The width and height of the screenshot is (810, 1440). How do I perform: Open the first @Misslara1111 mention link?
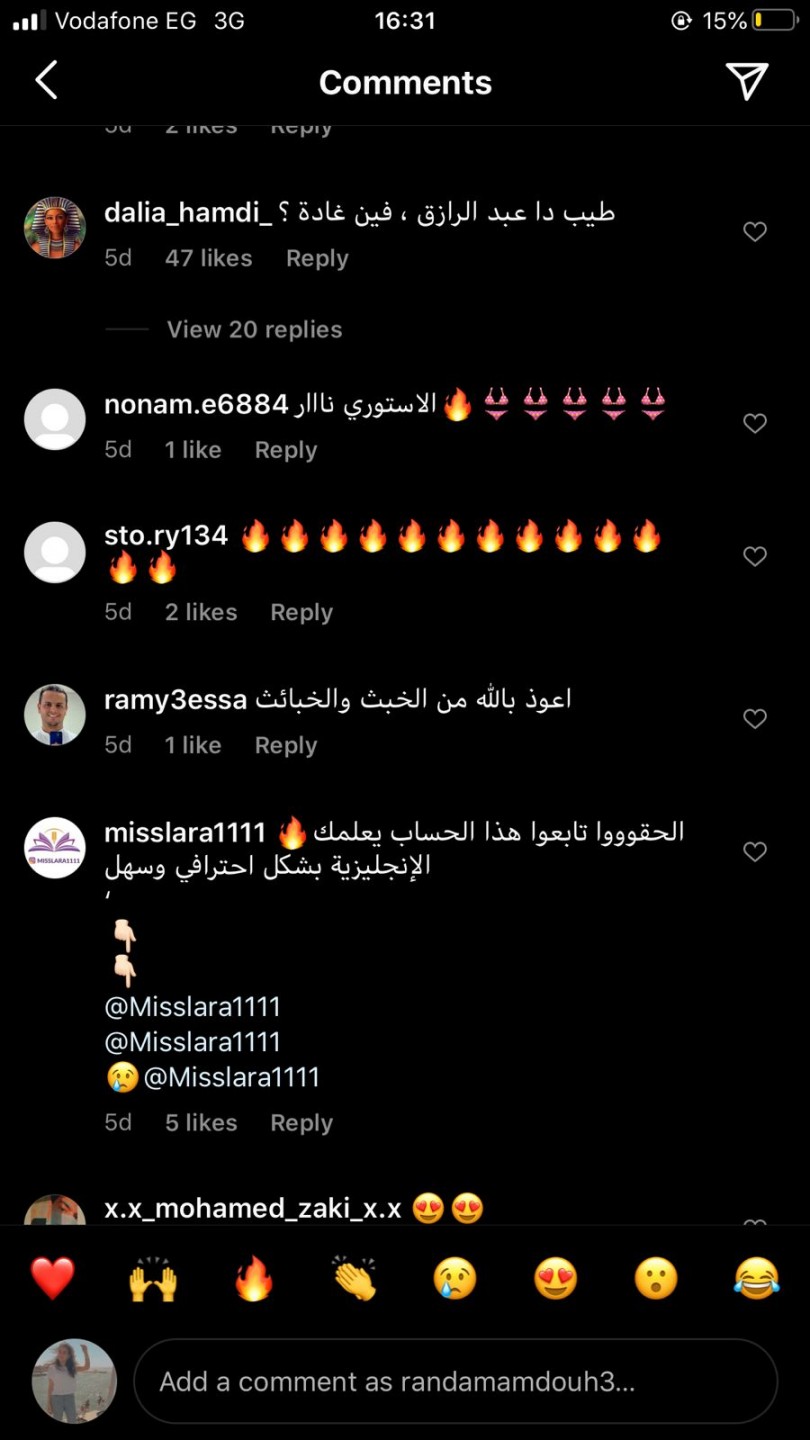[x=192, y=1006]
